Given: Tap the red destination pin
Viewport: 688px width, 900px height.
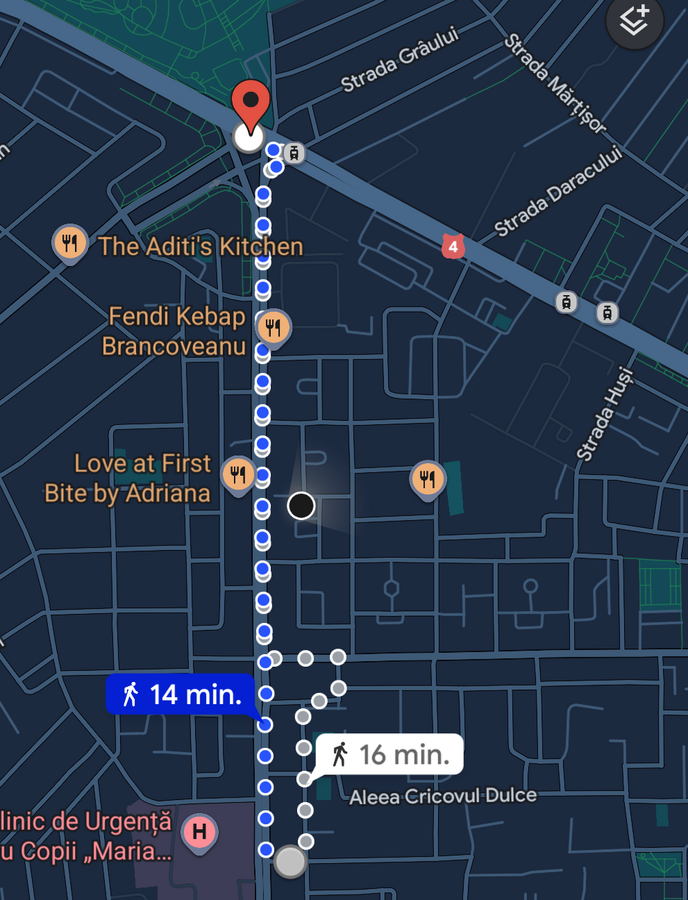Looking at the screenshot, I should tap(250, 104).
